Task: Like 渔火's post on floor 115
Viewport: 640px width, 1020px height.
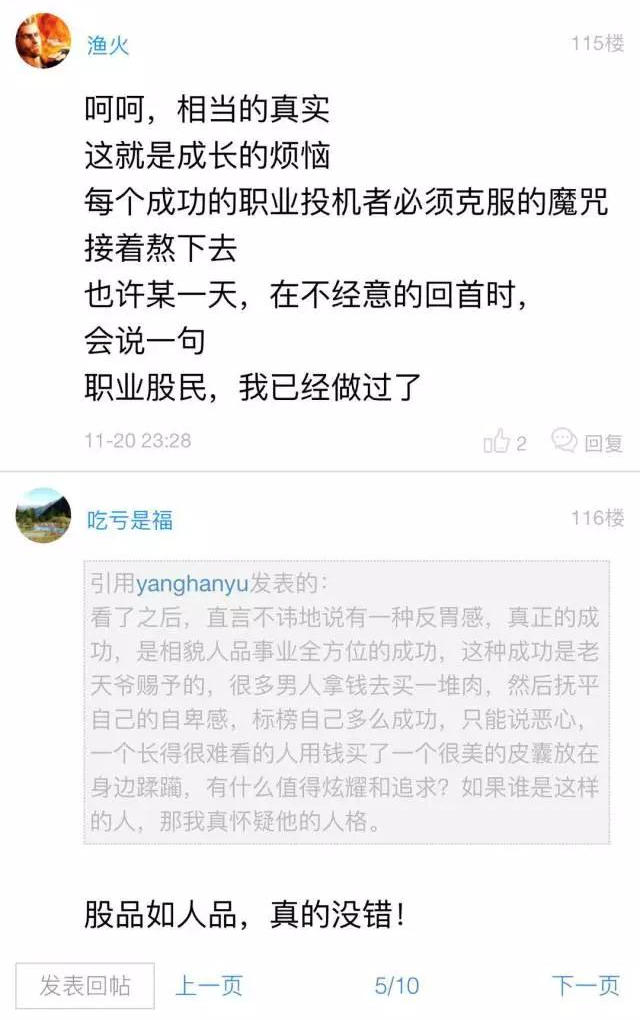Action: (x=505, y=441)
